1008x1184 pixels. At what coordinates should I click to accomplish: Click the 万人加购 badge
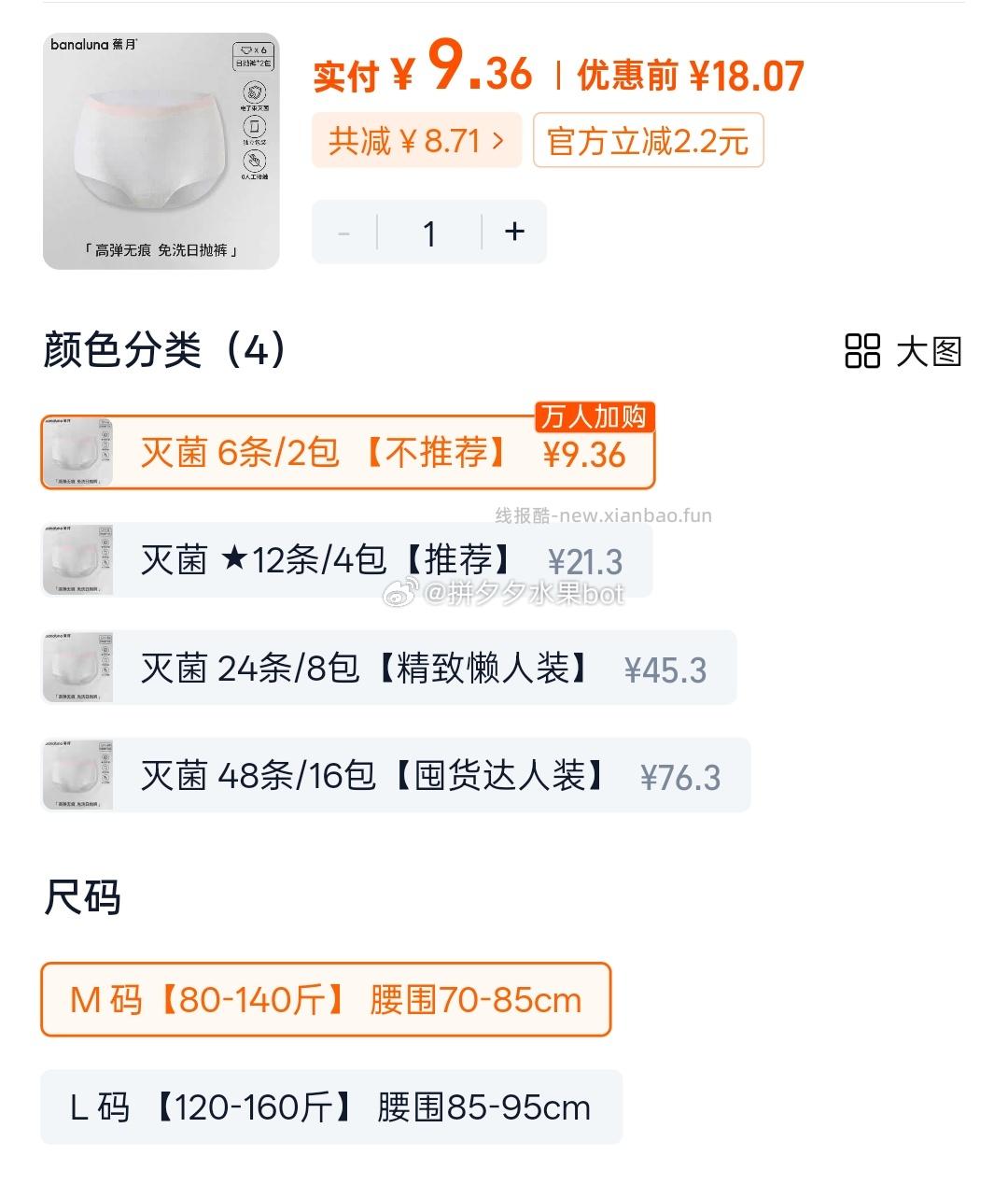(595, 419)
